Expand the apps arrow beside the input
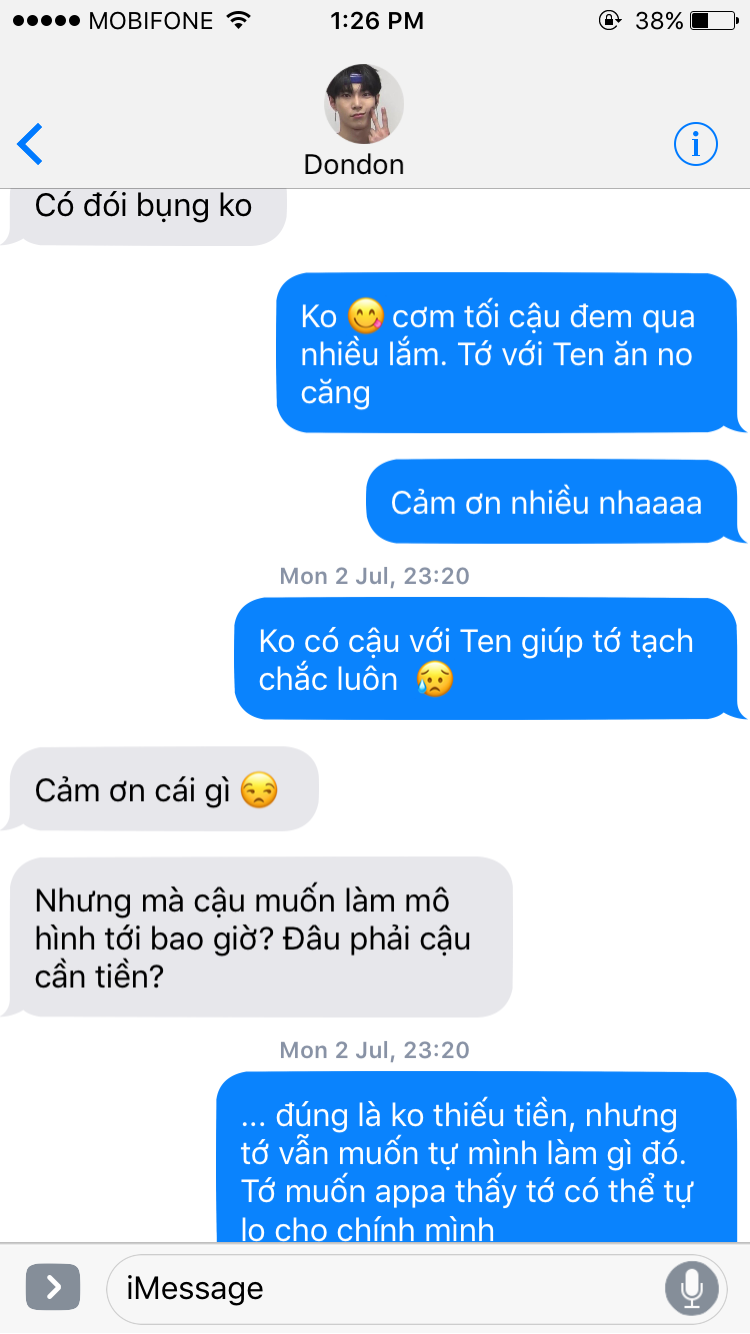750x1334 pixels. tap(53, 1288)
